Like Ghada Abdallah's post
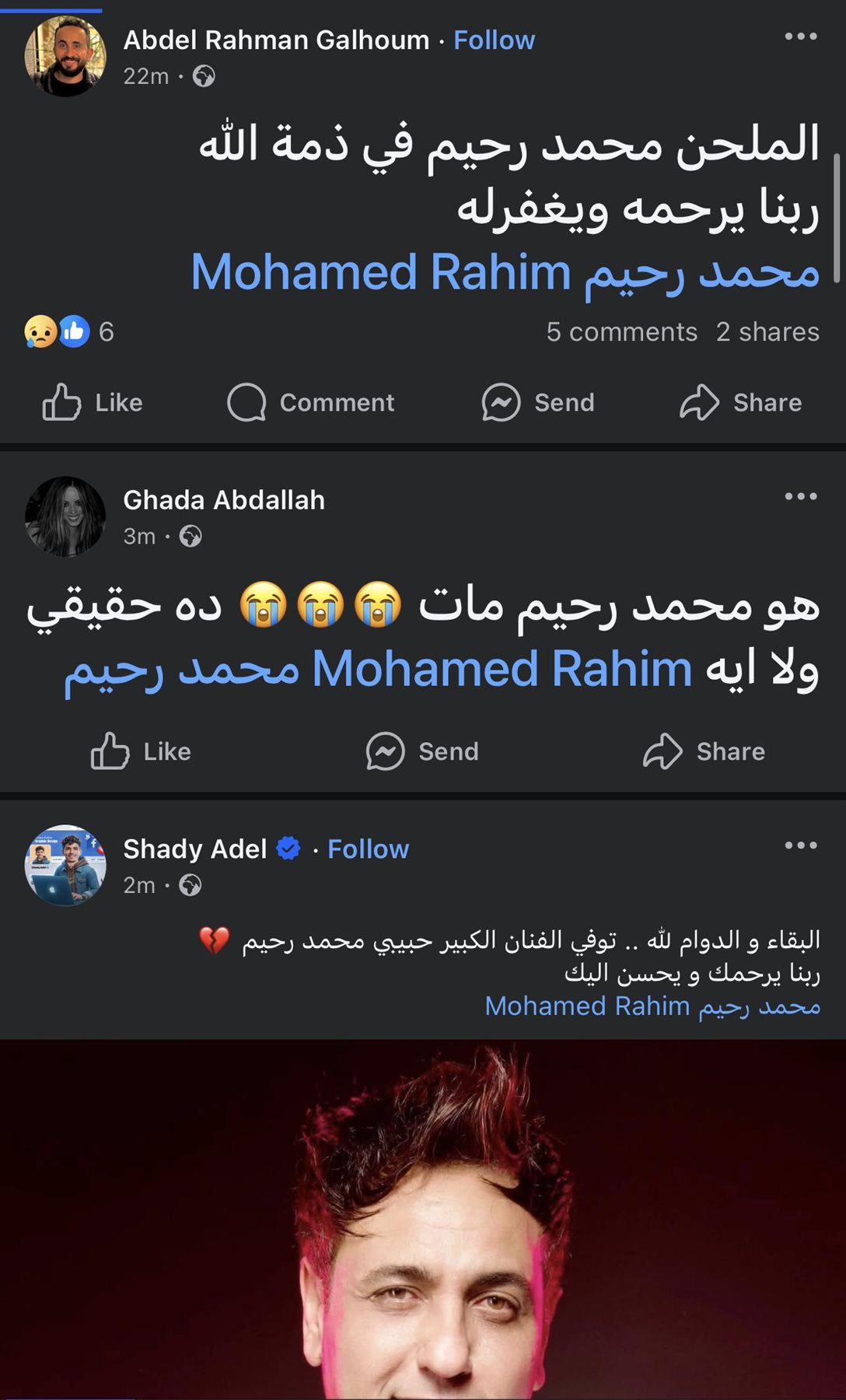This screenshot has width=846, height=1400. click(x=142, y=751)
